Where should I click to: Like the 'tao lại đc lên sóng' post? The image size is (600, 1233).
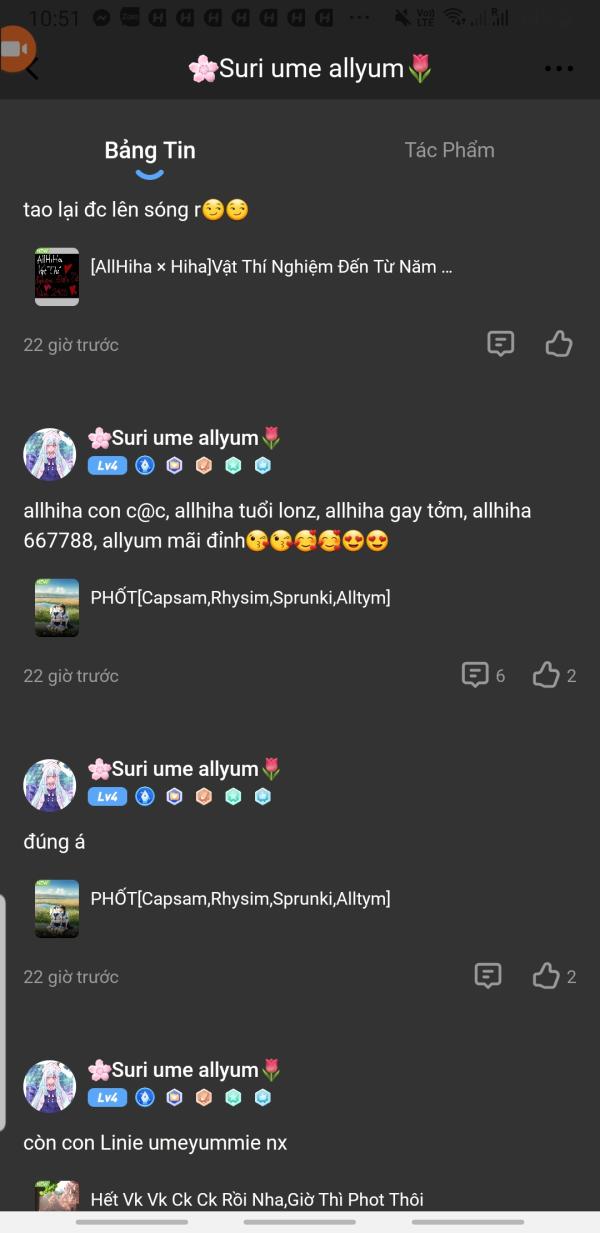(559, 345)
